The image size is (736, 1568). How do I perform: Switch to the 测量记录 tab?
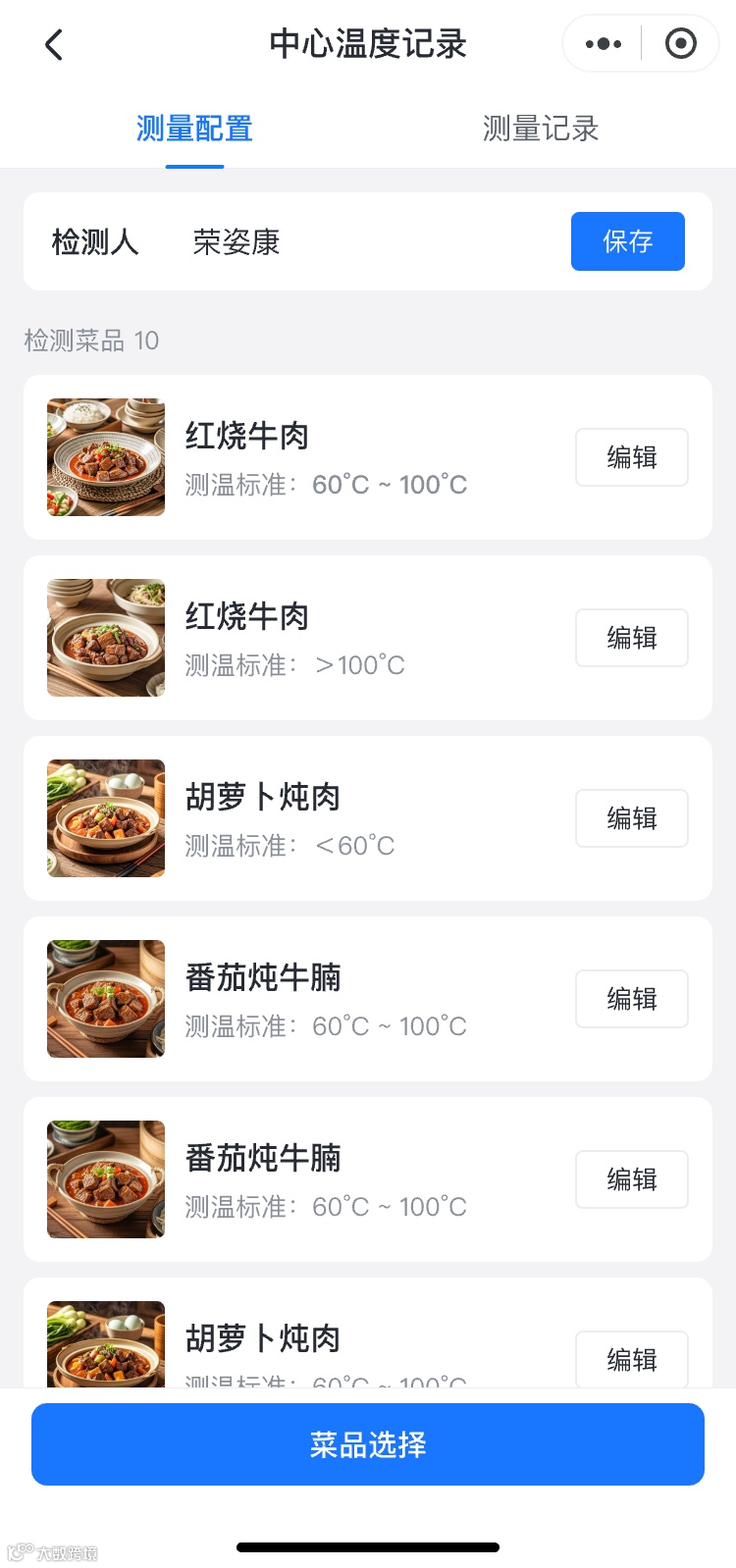tap(540, 129)
